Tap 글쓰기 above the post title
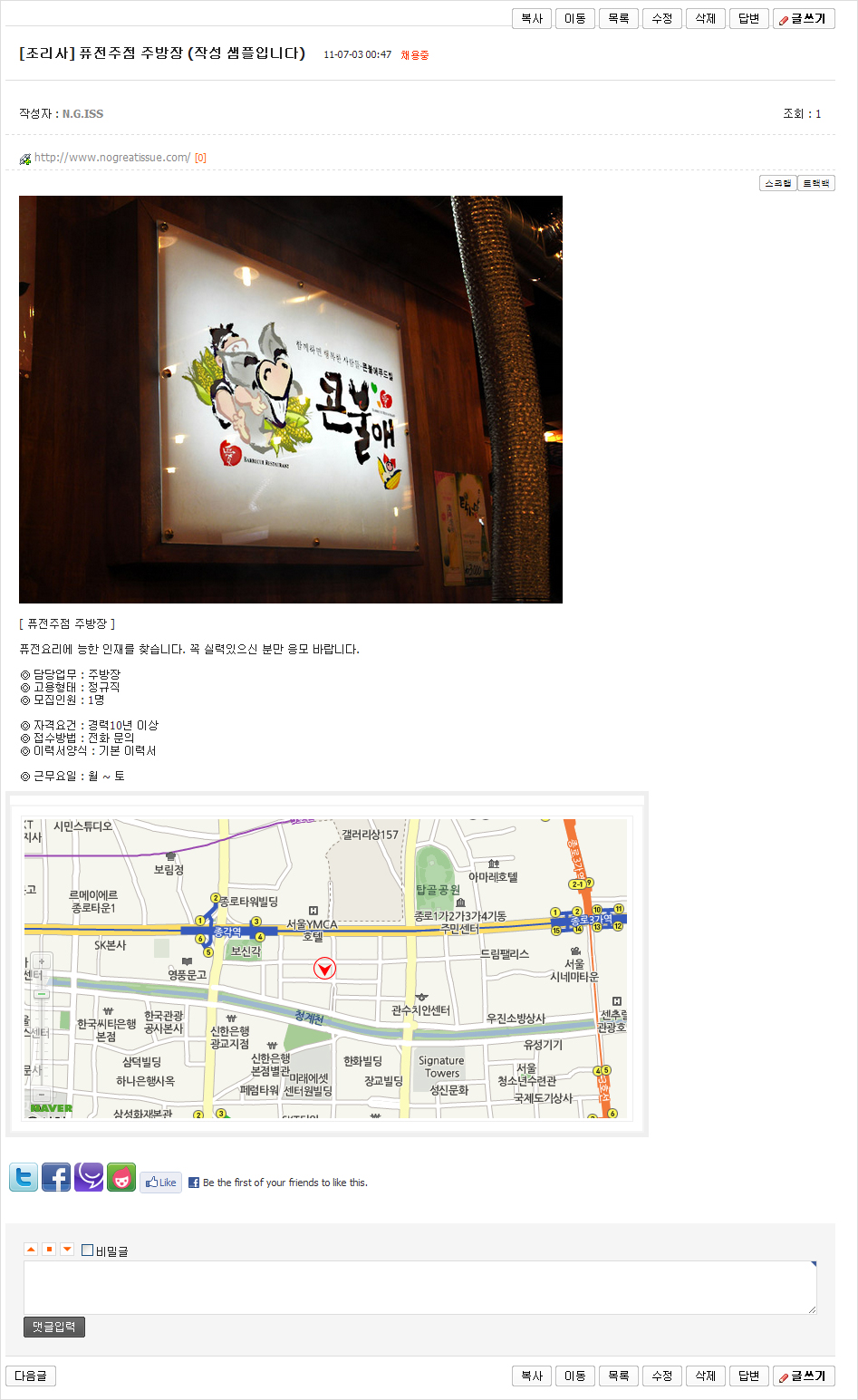 804,18
